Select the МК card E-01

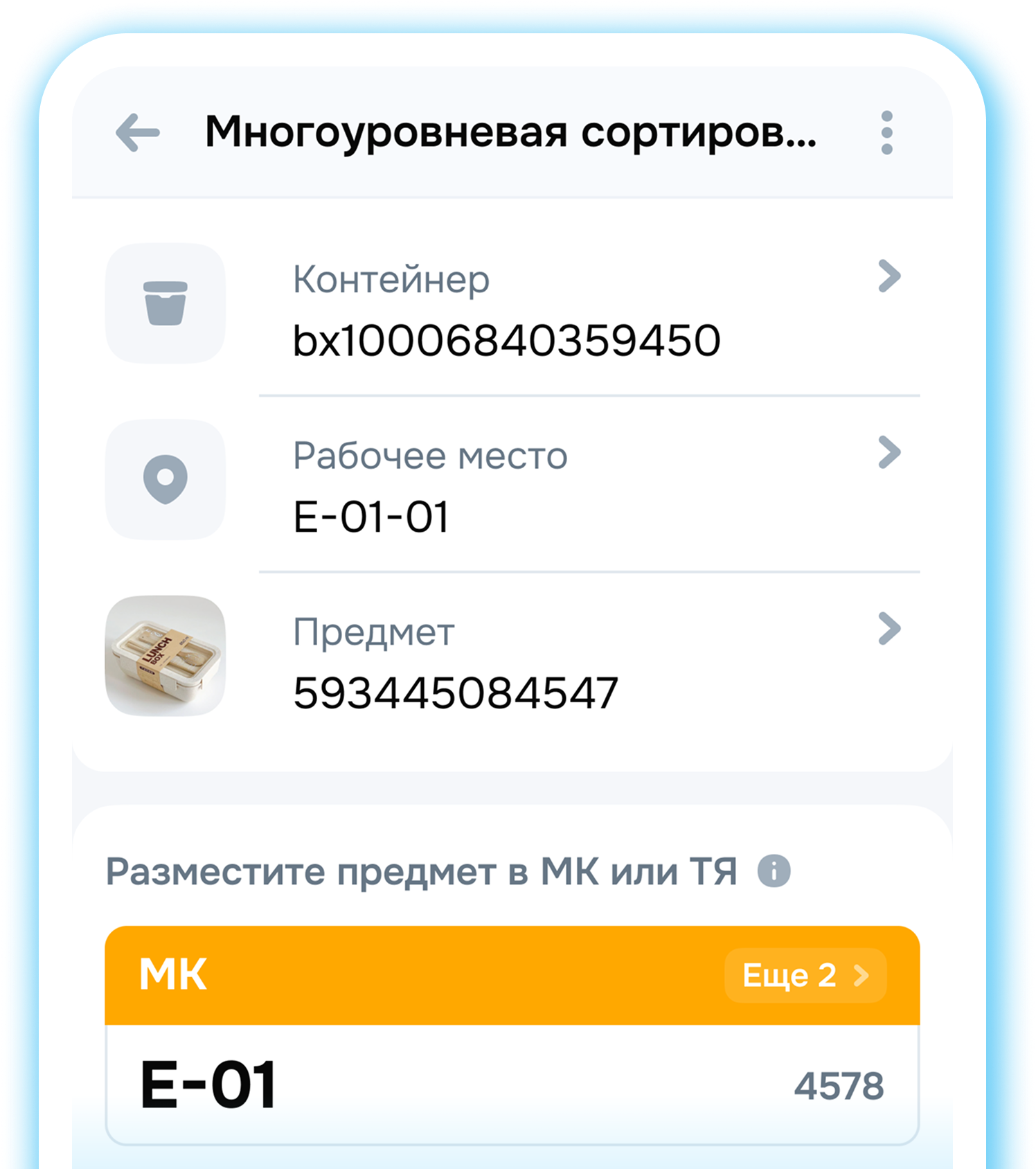pyautogui.click(x=511, y=1084)
